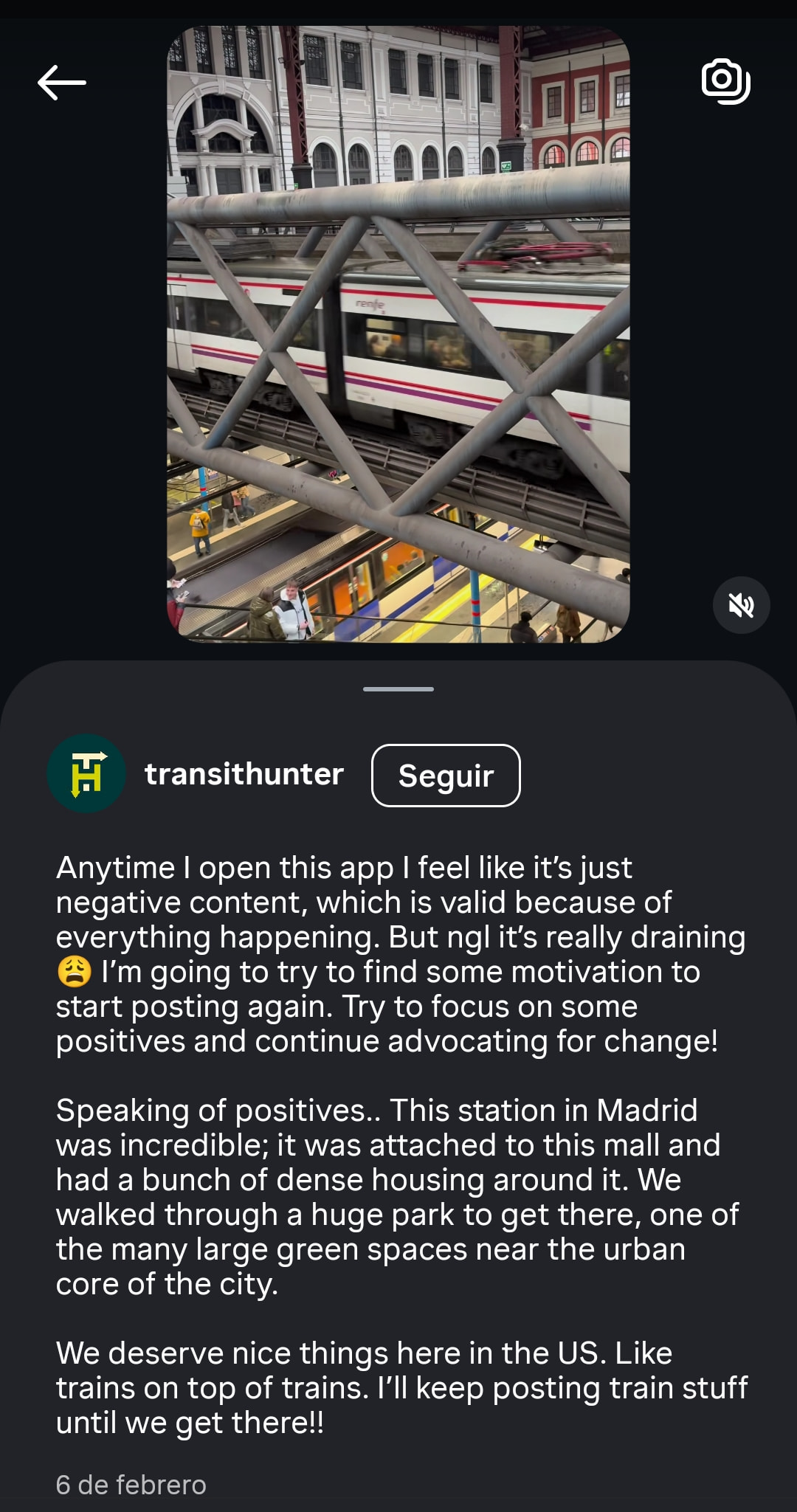
Task: Open the transithunter profile picture
Action: (x=86, y=773)
